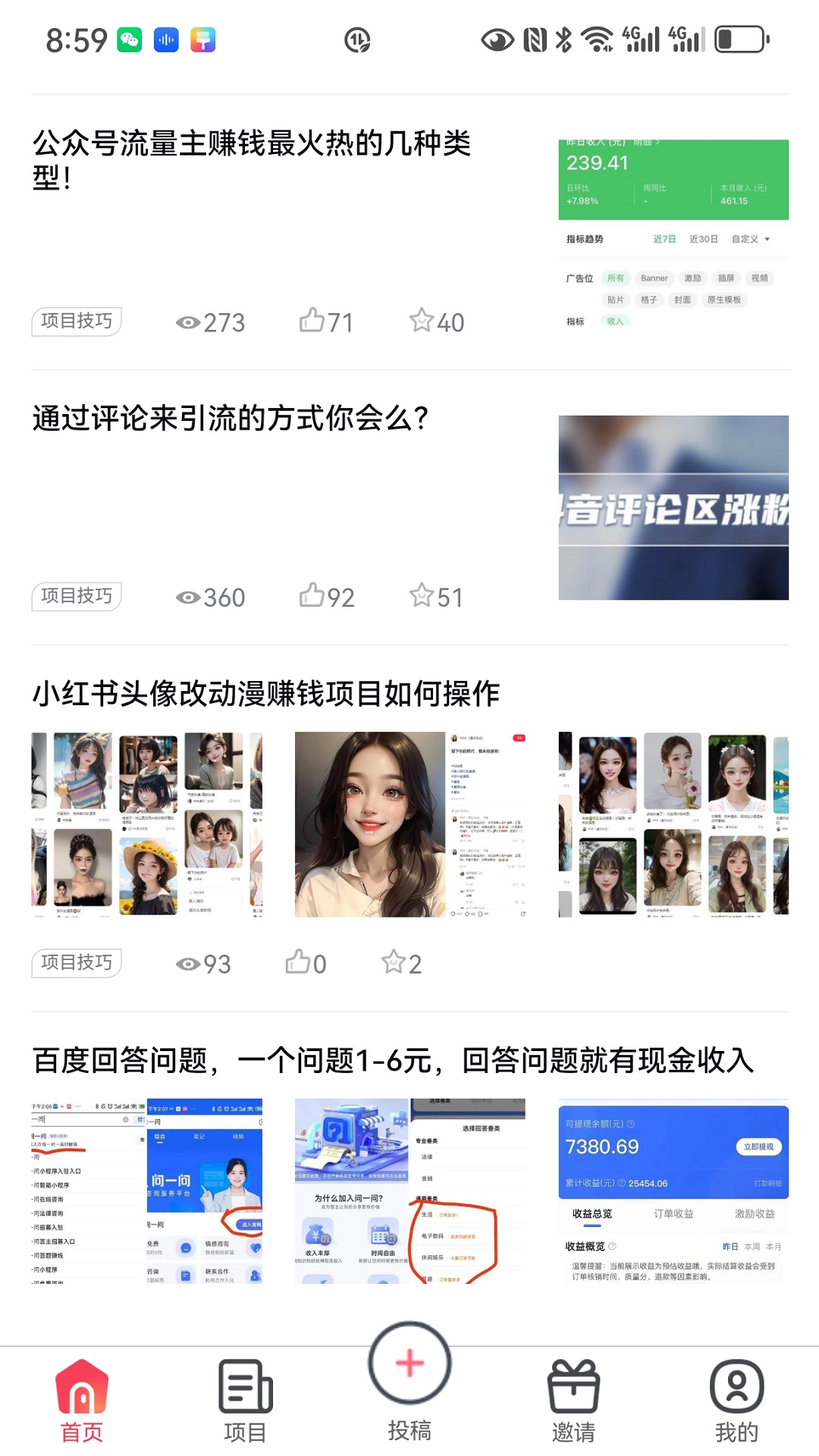Screen dimensions: 819x1456
Task: Go to the 邀请 tab
Action: pyautogui.click(x=573, y=1401)
